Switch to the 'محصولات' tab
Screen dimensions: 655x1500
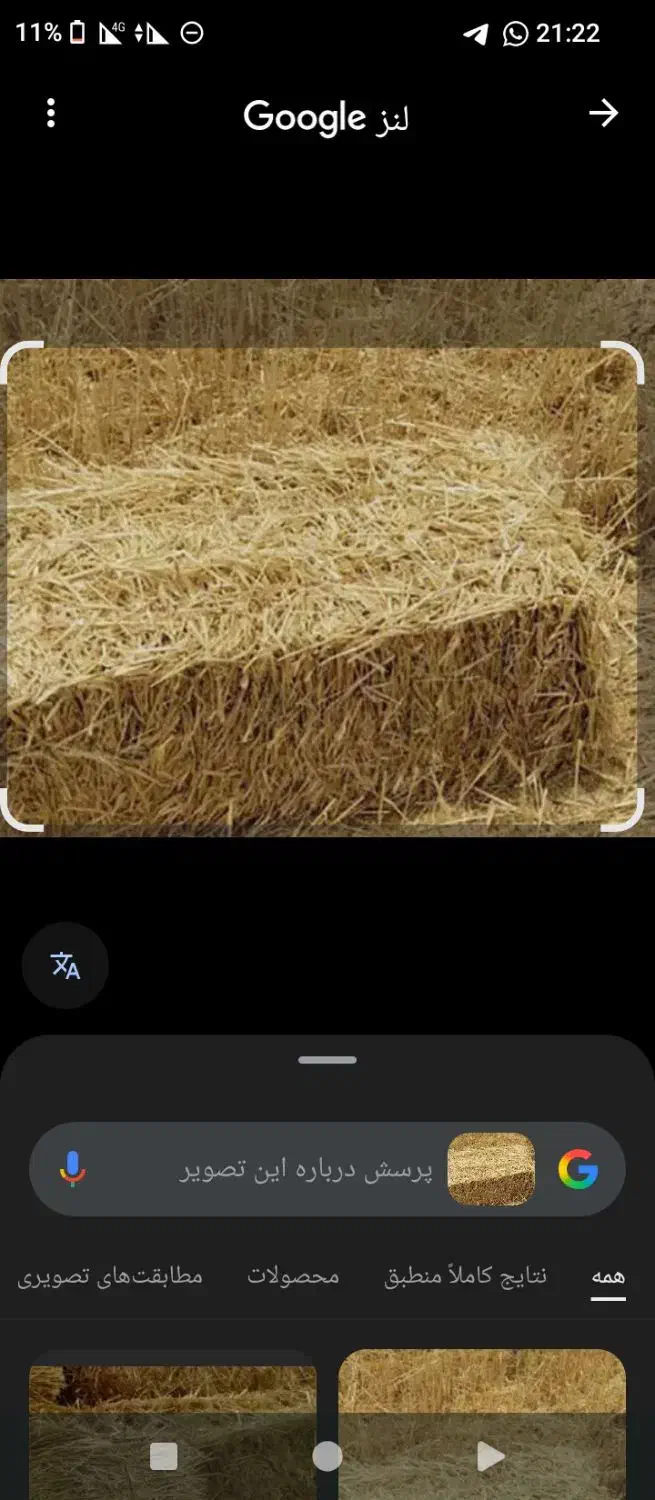click(293, 1277)
